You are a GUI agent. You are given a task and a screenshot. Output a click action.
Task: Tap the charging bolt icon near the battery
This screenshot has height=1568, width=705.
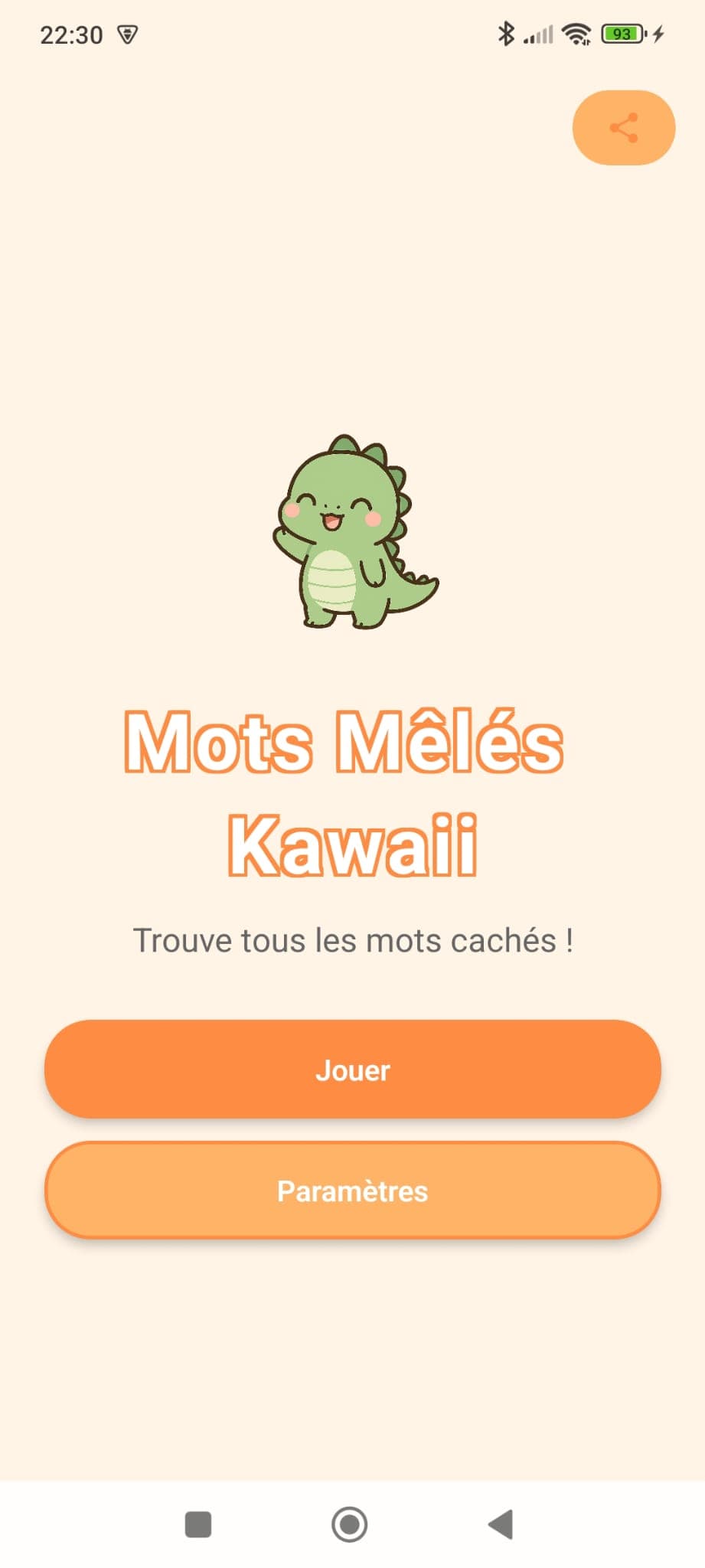[x=656, y=34]
